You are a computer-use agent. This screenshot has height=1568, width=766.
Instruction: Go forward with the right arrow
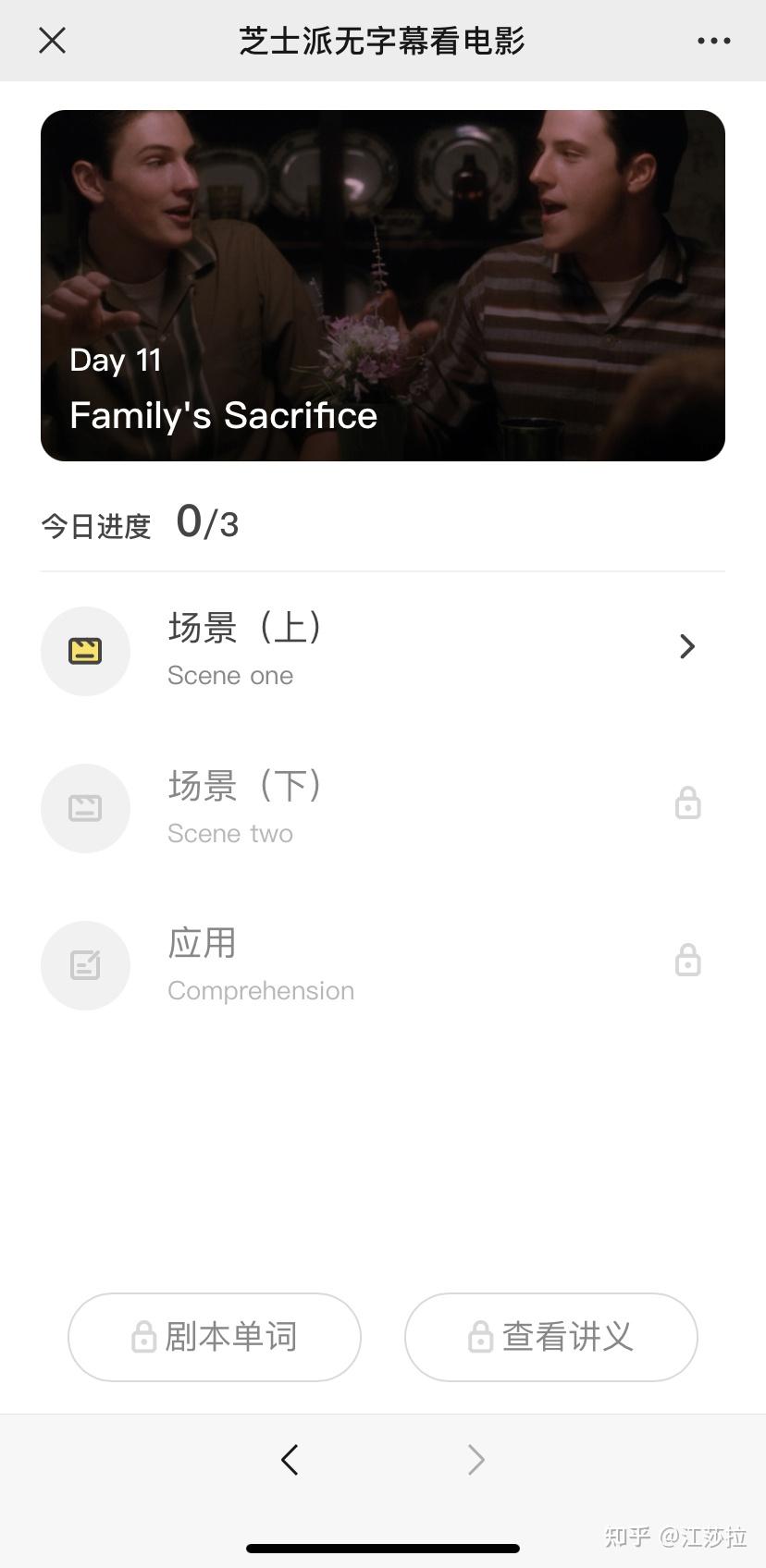click(x=476, y=1460)
